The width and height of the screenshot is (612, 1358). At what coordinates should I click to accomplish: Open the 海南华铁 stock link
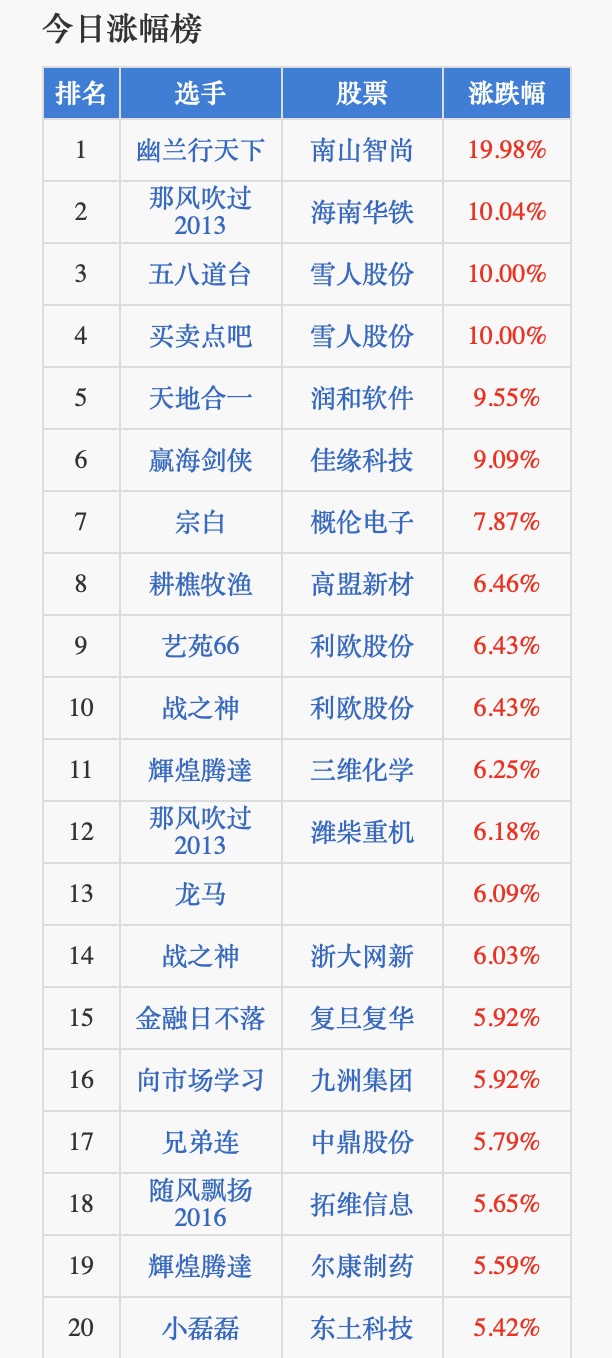point(362,212)
